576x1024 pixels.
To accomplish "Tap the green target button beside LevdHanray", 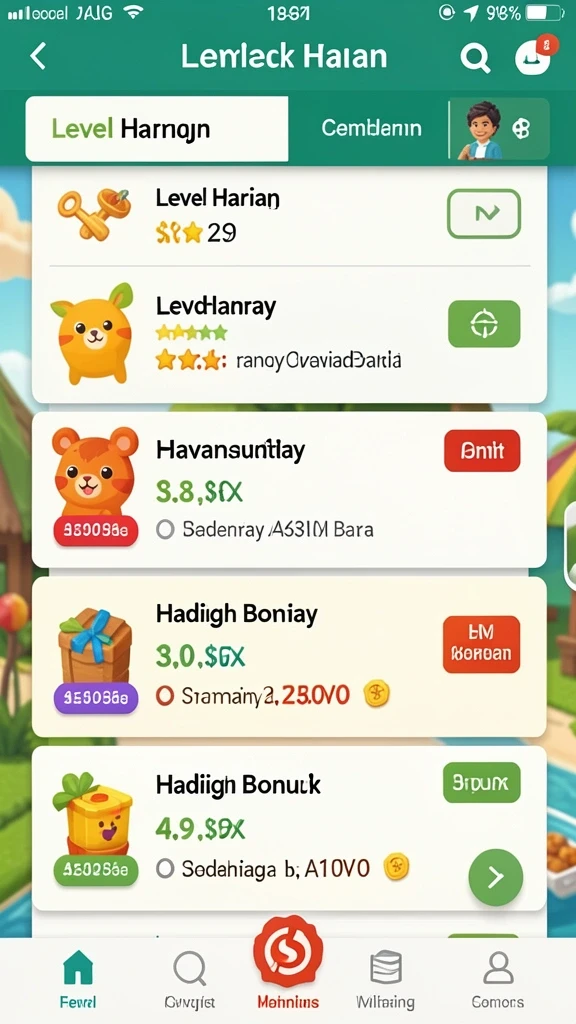I will click(484, 324).
